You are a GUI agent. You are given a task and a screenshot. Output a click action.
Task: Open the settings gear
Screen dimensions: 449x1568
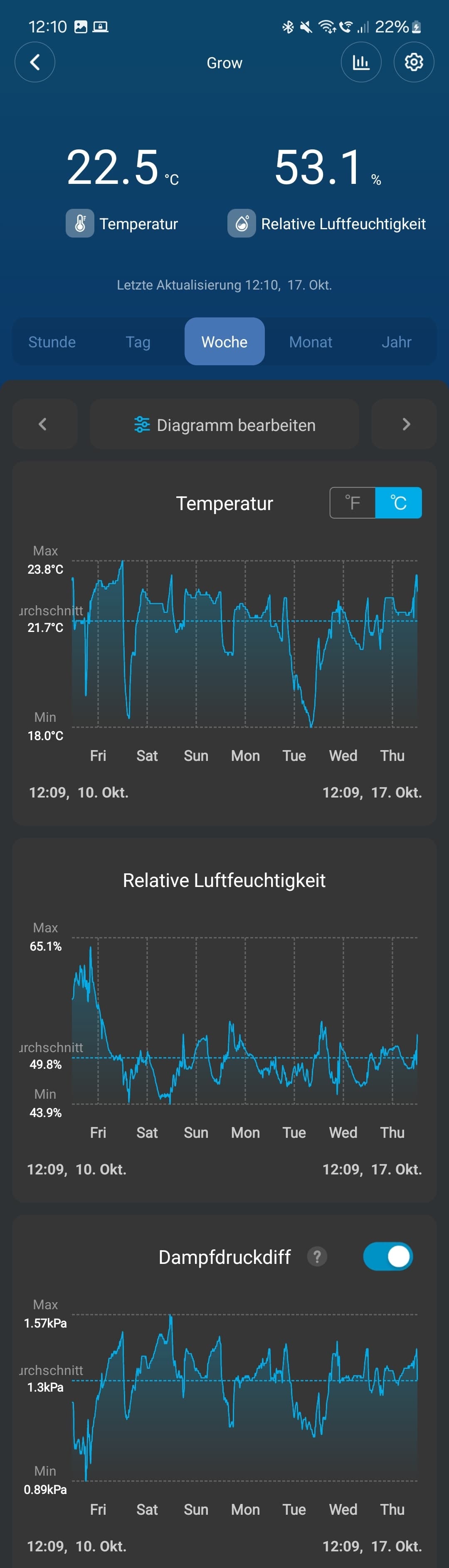click(414, 62)
